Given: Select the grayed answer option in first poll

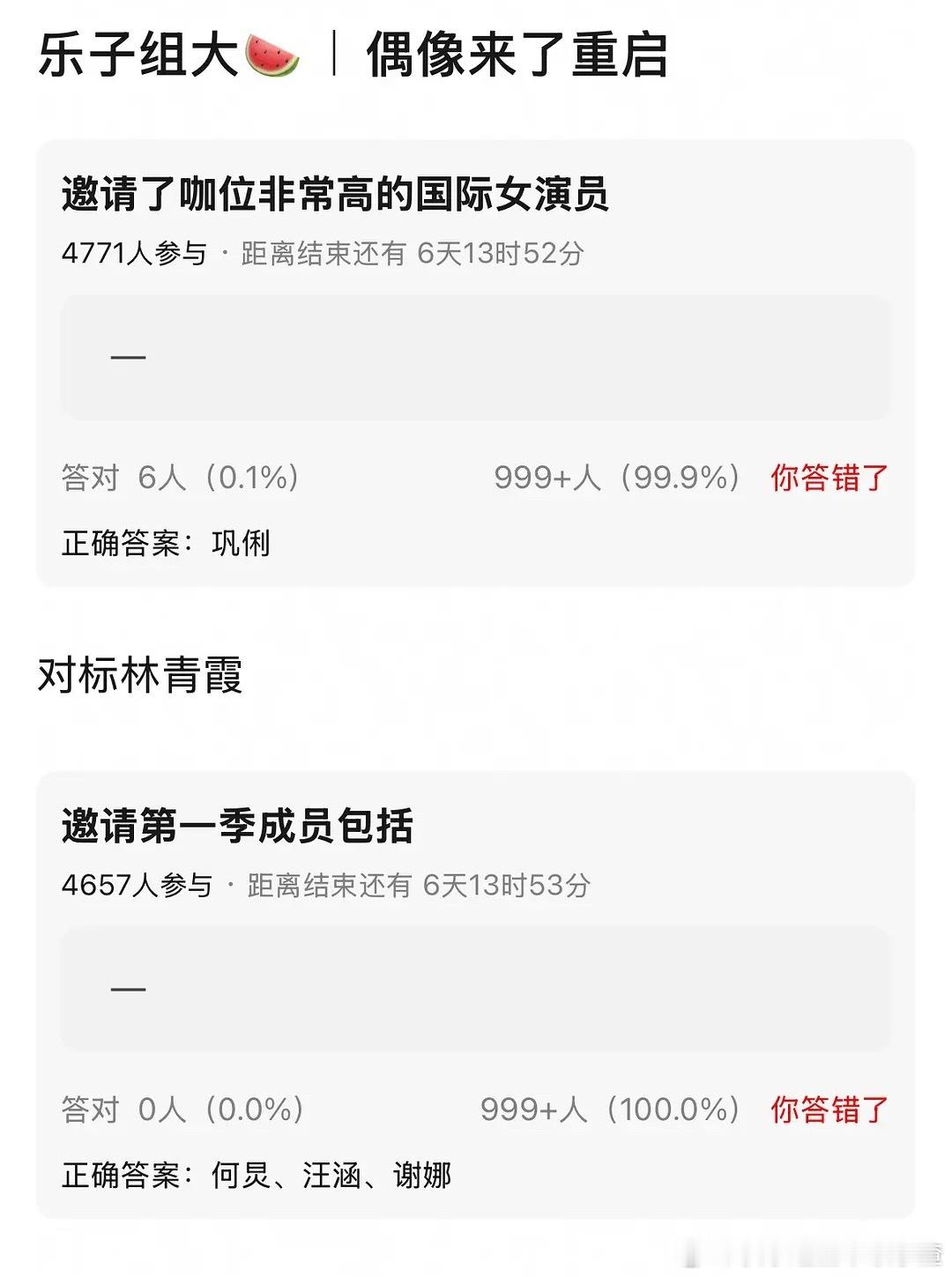Looking at the screenshot, I should pyautogui.click(x=476, y=356).
